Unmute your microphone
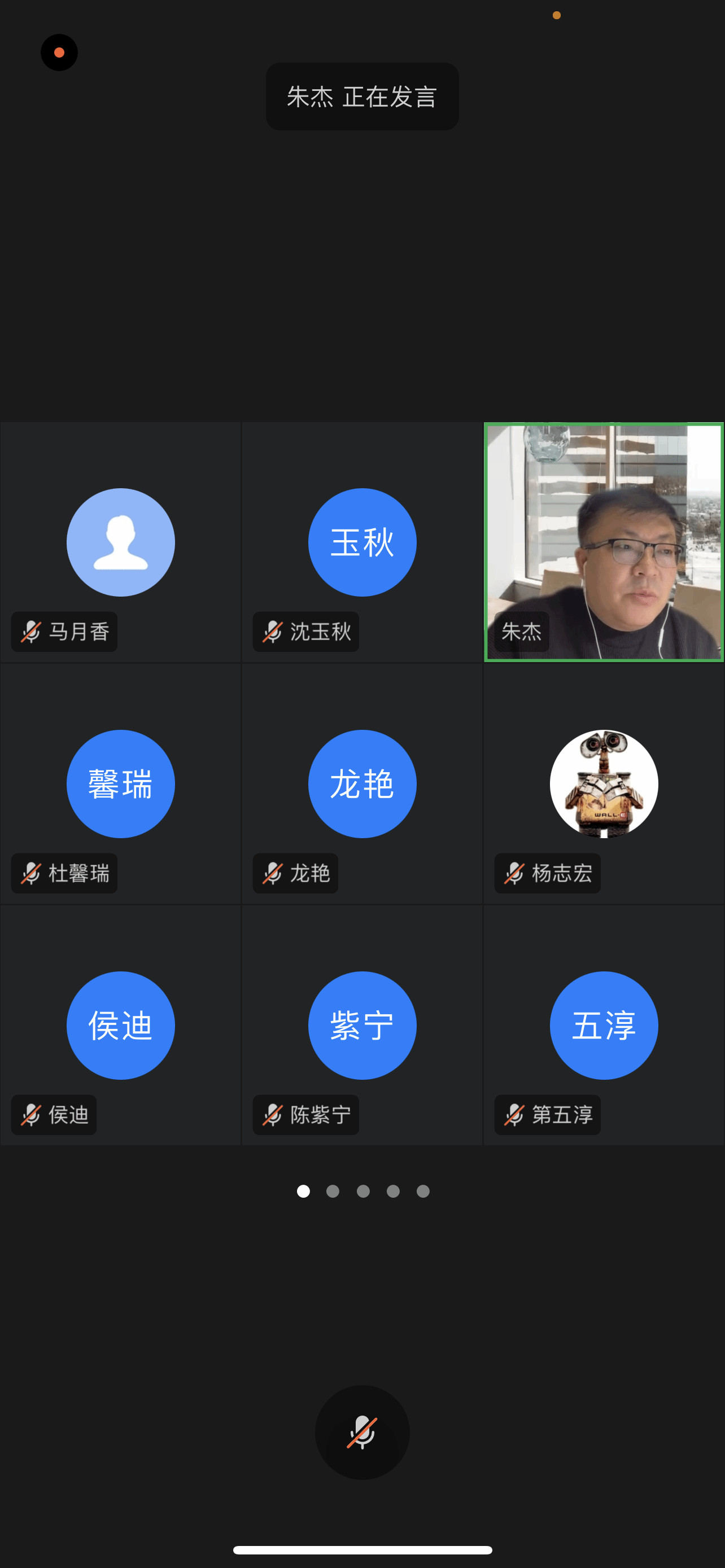Image resolution: width=725 pixels, height=1568 pixels. point(362,1431)
